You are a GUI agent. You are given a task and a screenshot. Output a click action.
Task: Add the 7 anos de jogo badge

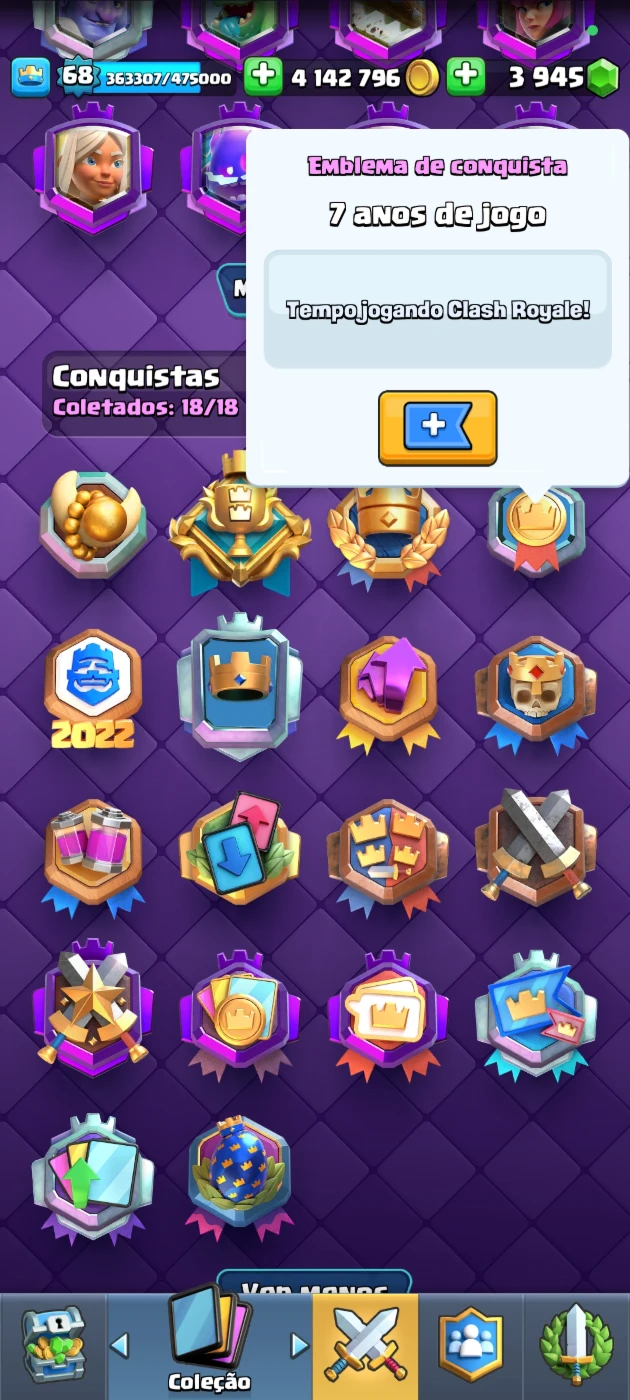coord(437,427)
